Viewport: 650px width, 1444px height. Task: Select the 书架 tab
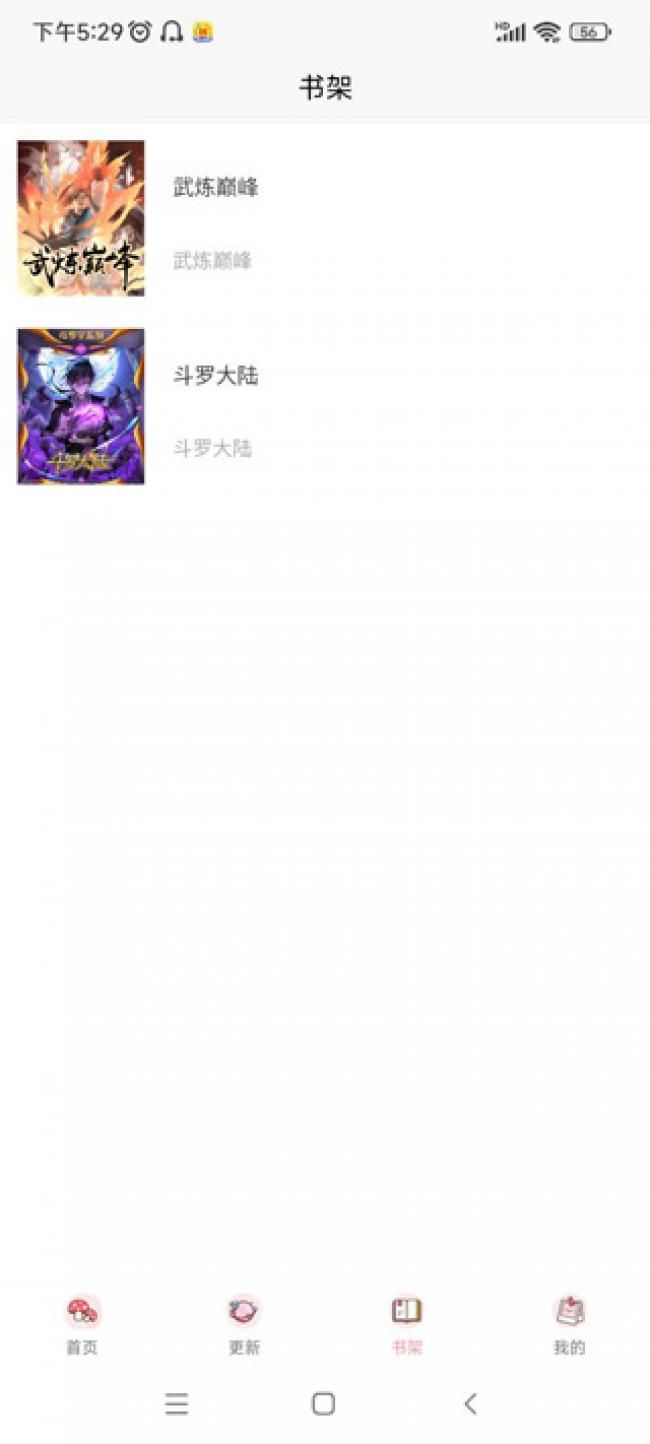coord(407,1324)
